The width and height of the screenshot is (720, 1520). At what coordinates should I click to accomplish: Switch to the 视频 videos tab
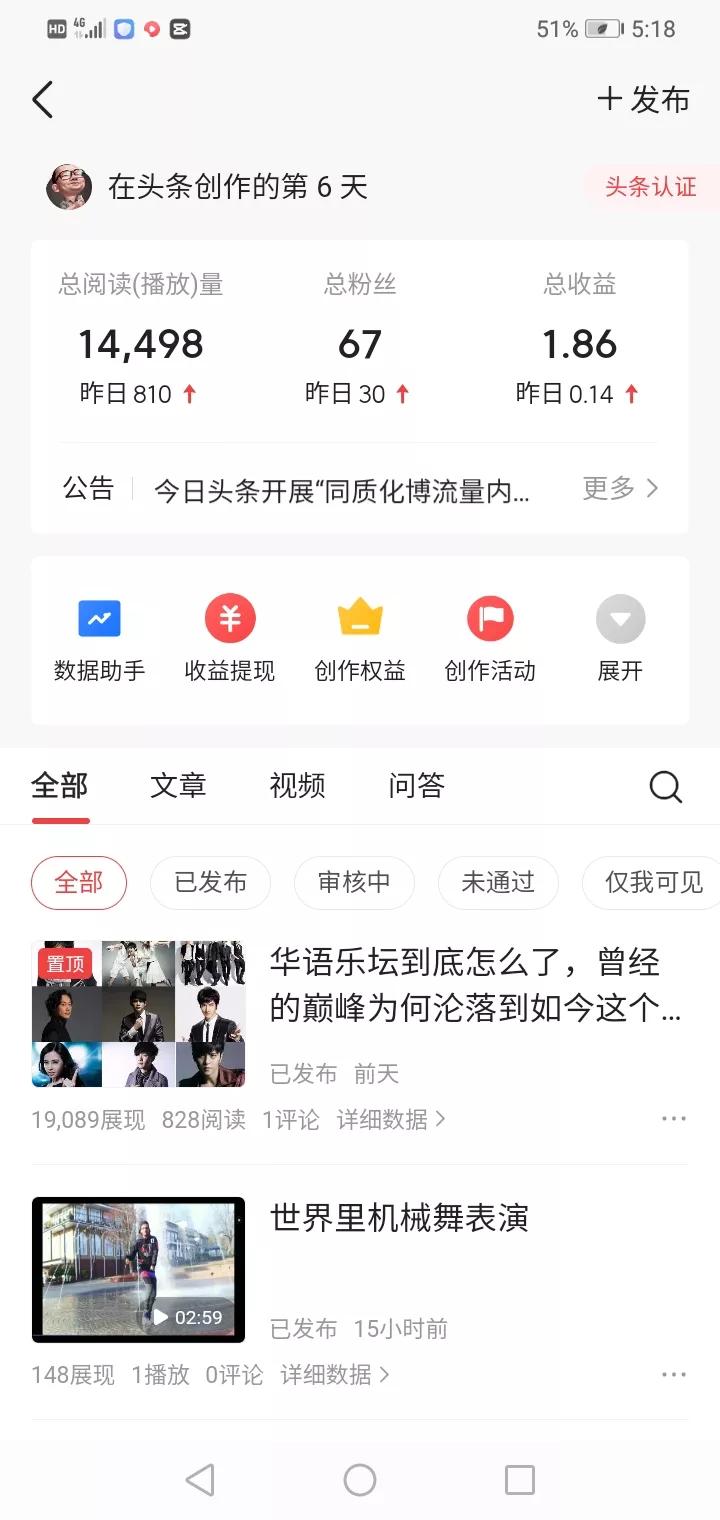(296, 786)
